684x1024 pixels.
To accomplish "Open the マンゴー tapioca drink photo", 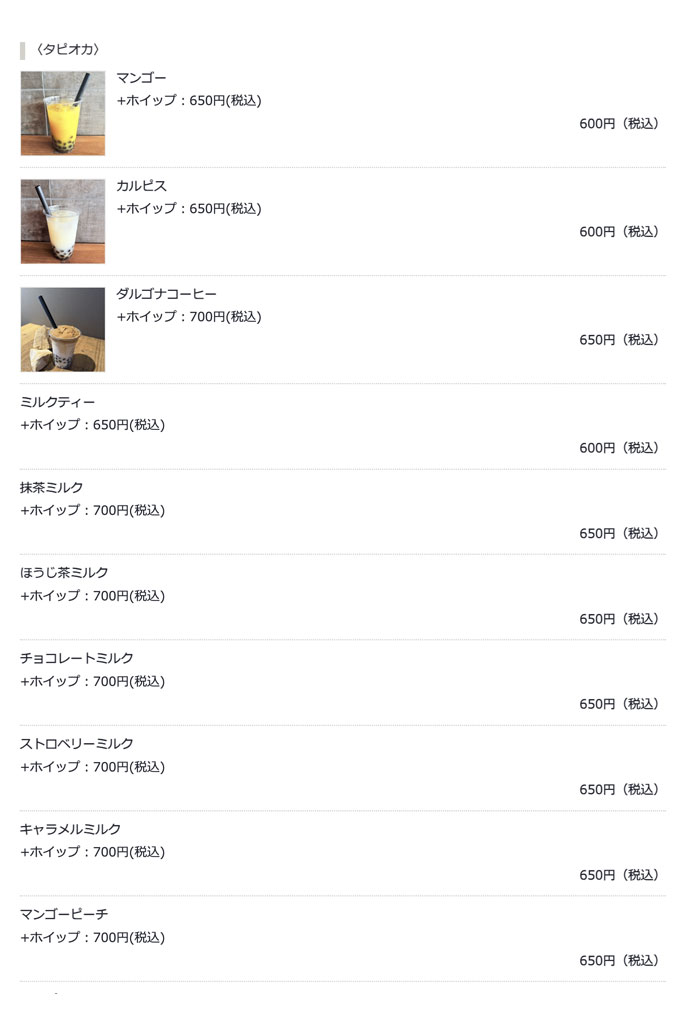I will point(62,113).
